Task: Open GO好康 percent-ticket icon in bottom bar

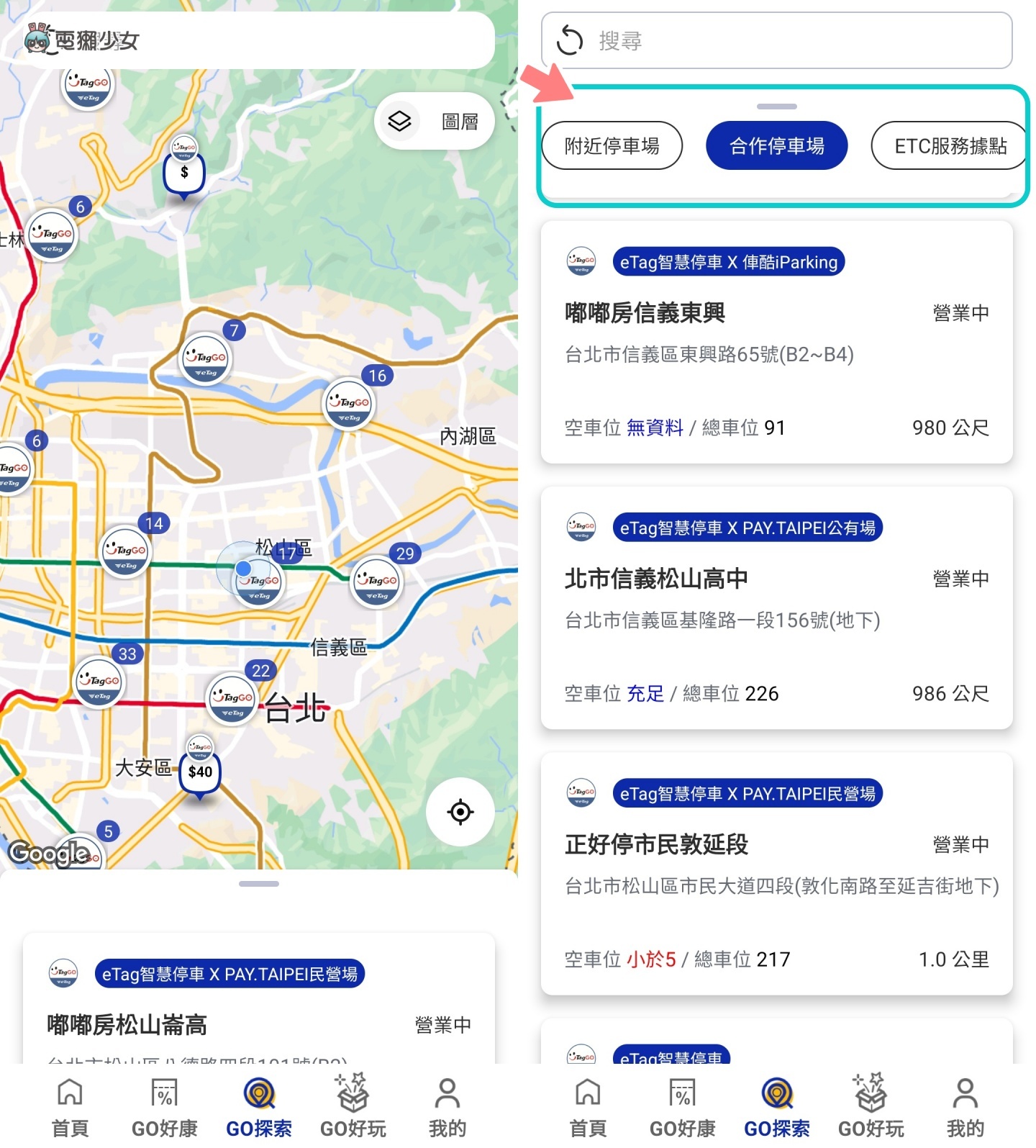Action: pos(164,1093)
